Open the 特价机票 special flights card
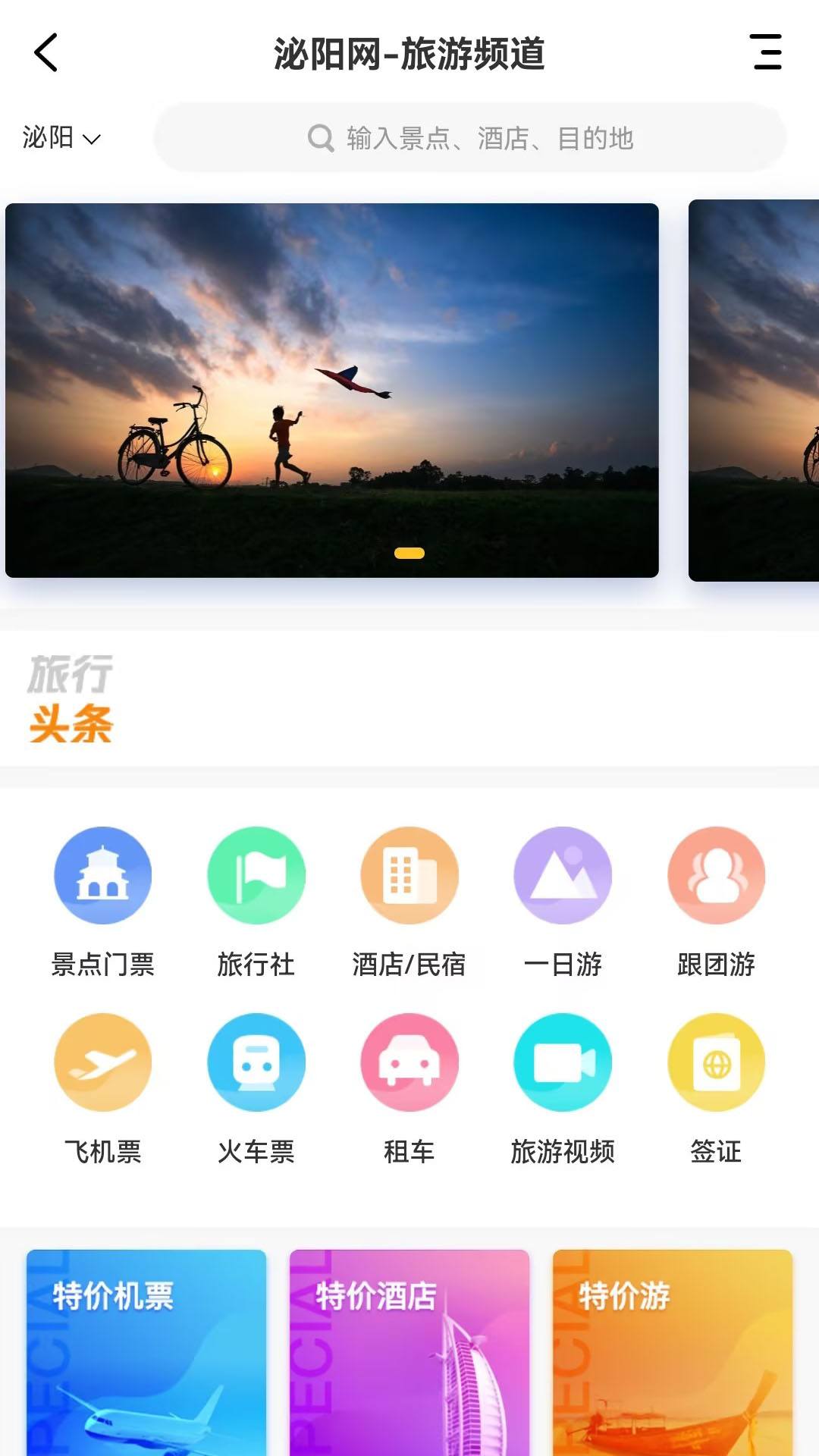Image resolution: width=819 pixels, height=1456 pixels. tap(144, 1357)
